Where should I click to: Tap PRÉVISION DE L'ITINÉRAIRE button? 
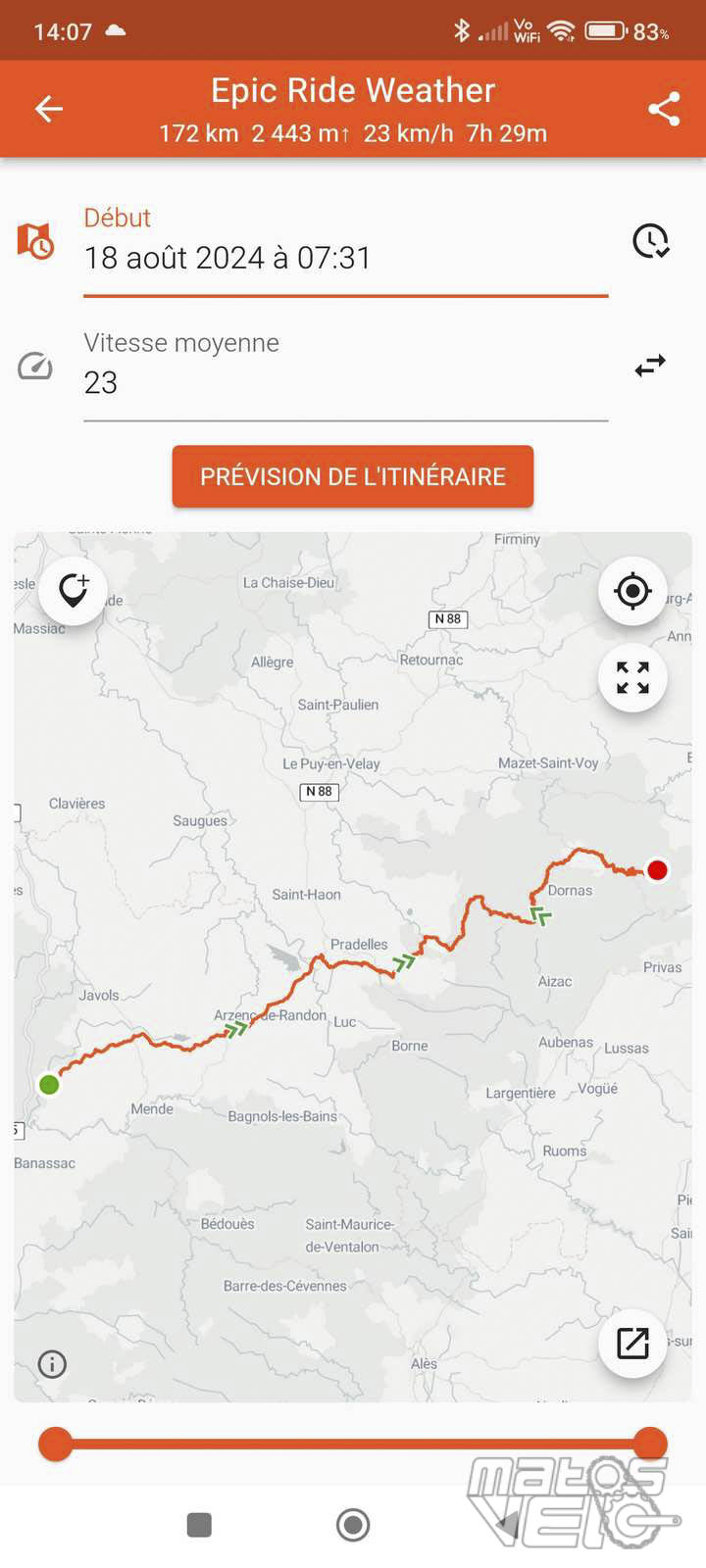pos(353,477)
